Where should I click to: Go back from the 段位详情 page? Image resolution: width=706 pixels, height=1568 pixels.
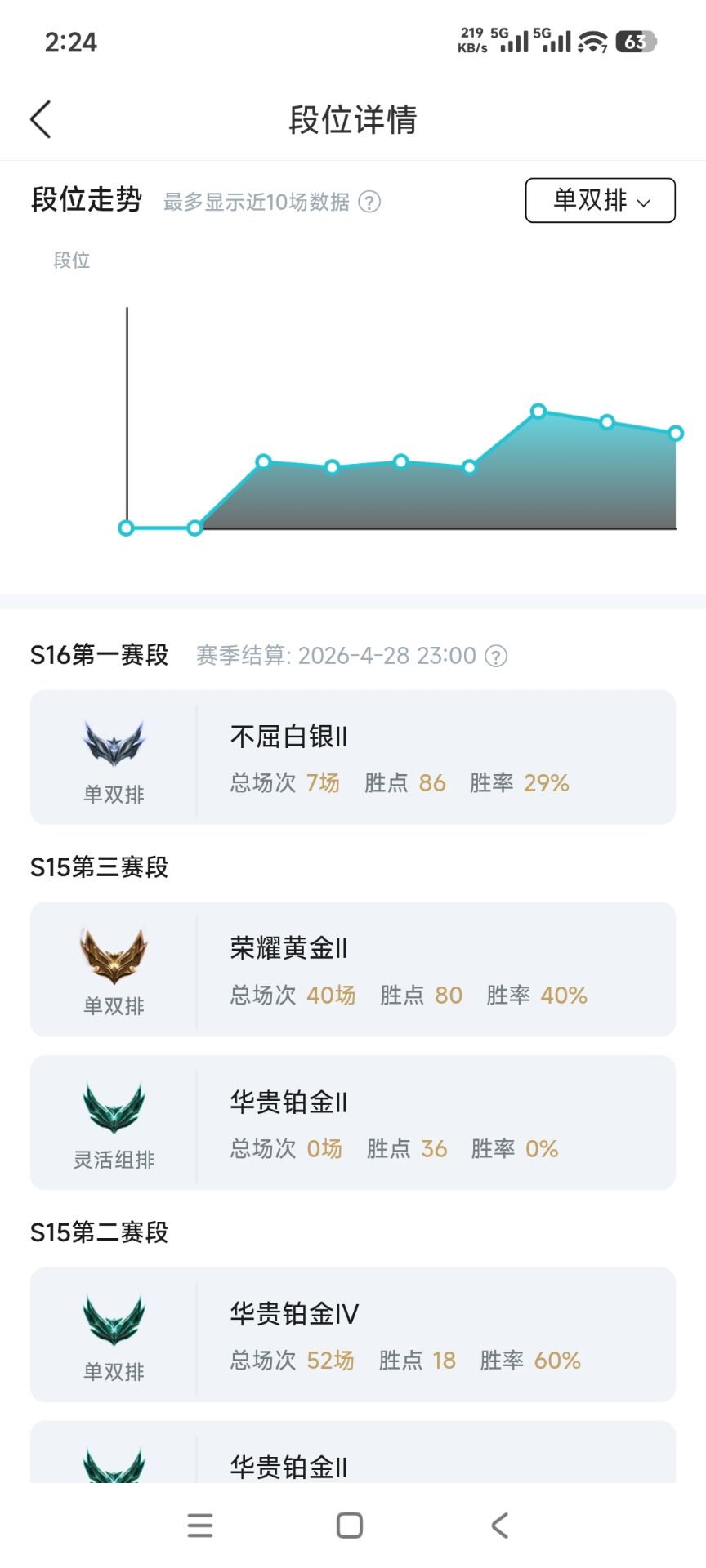[x=41, y=119]
